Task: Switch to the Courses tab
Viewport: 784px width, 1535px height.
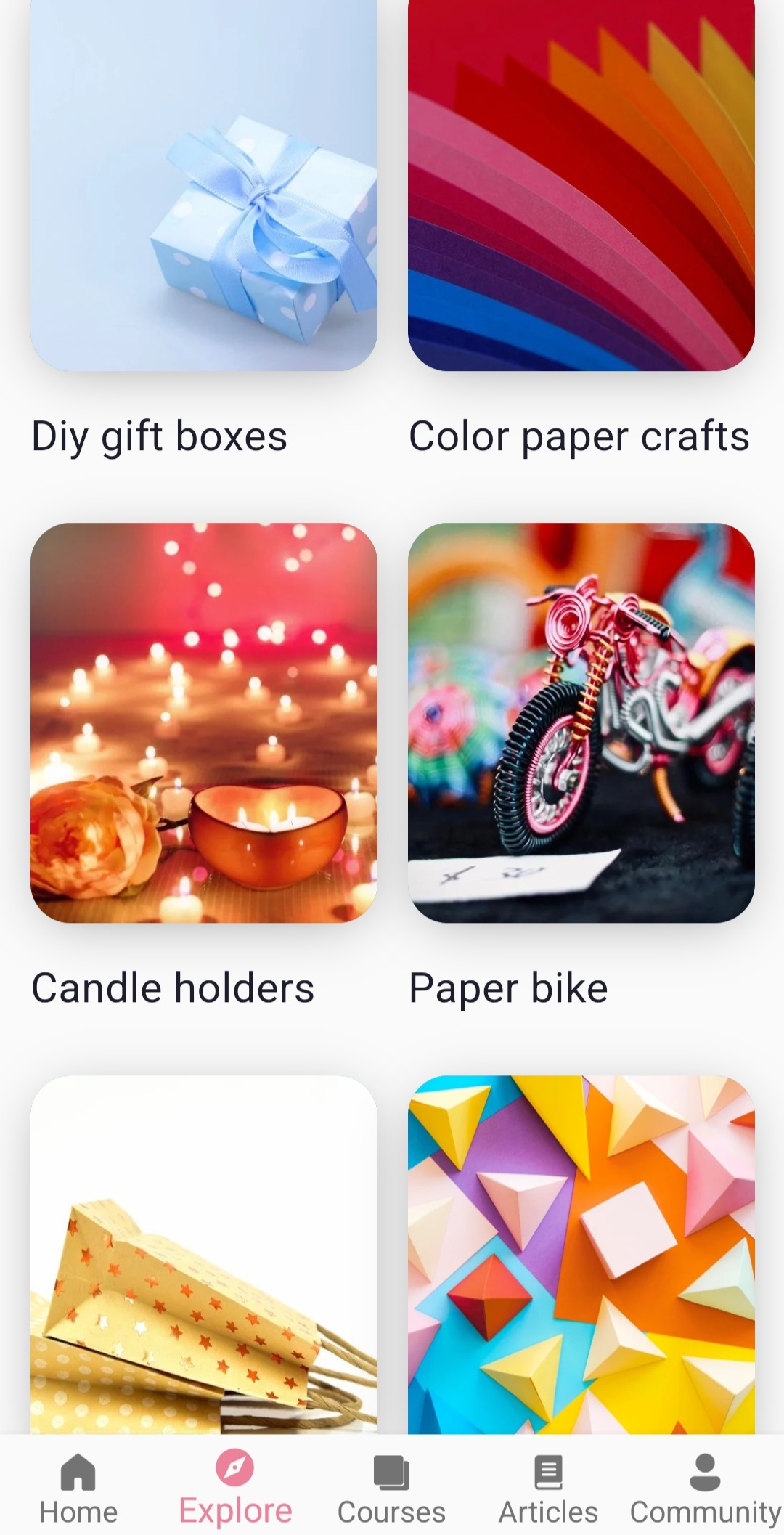Action: 391,1489
